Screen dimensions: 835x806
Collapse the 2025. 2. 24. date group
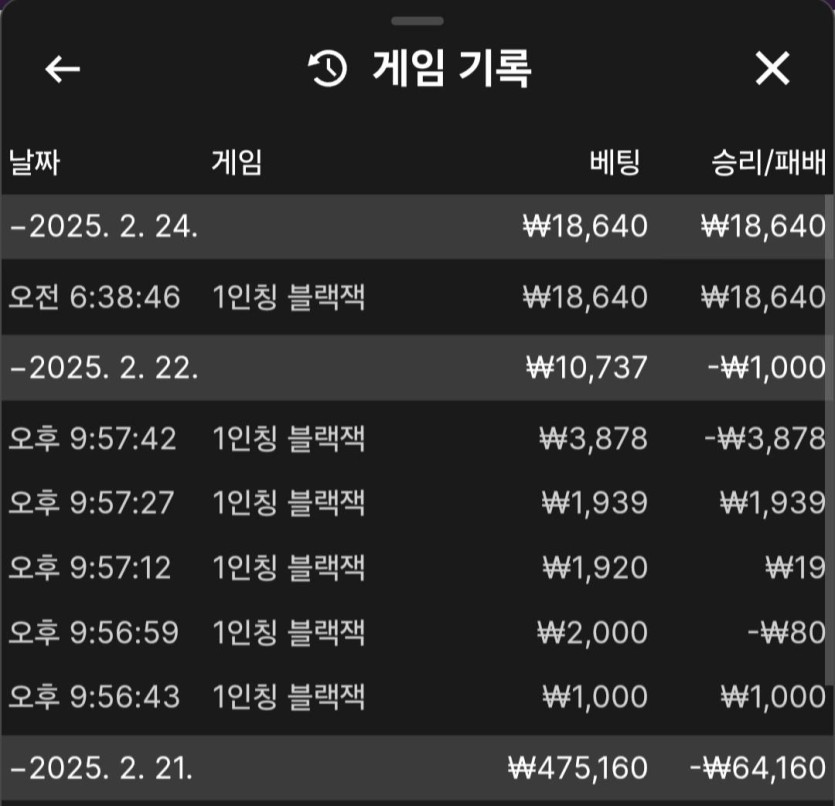104,226
